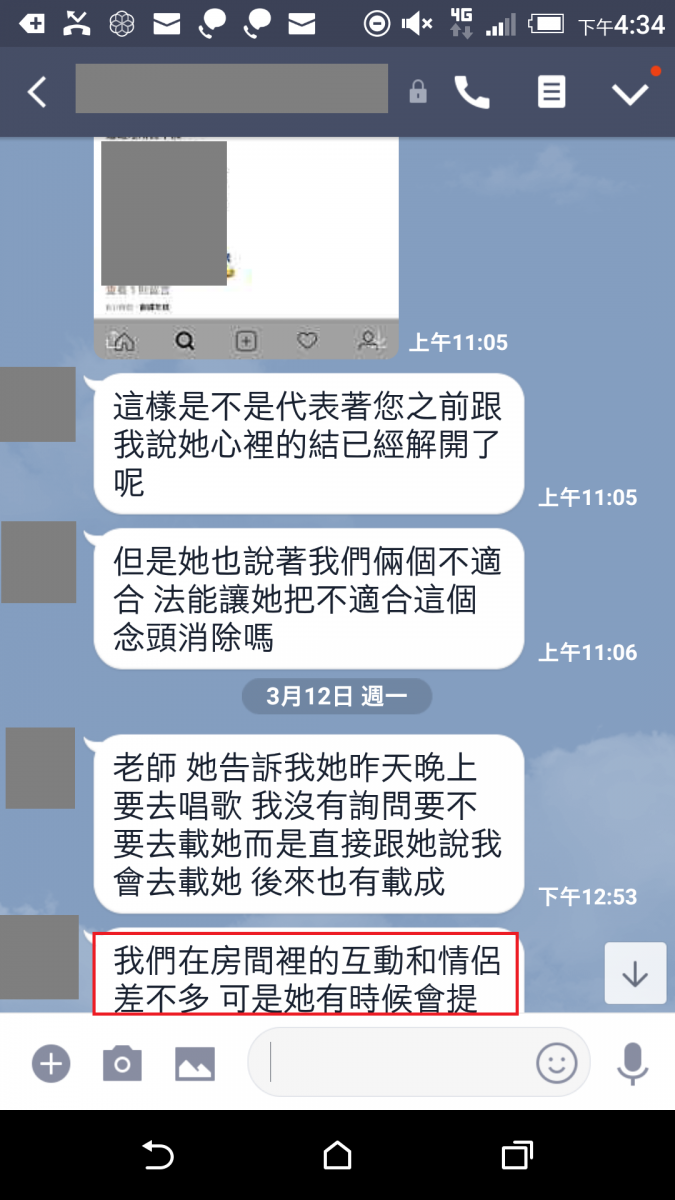The width and height of the screenshot is (675, 1200).
Task: Open sender's avatar beside the 老師 message
Action: coord(40,768)
